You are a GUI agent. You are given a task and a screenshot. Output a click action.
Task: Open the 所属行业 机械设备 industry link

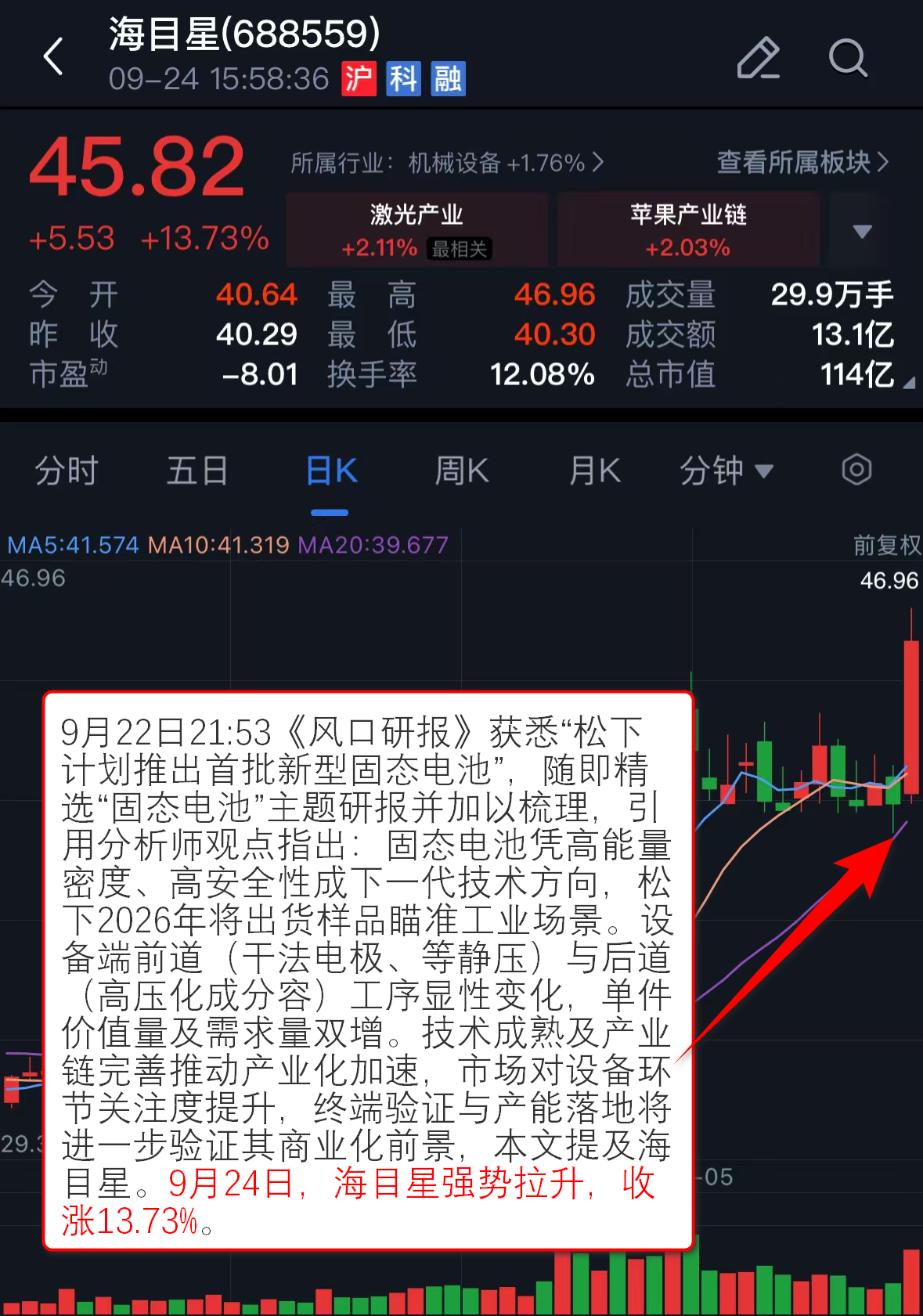[x=446, y=163]
